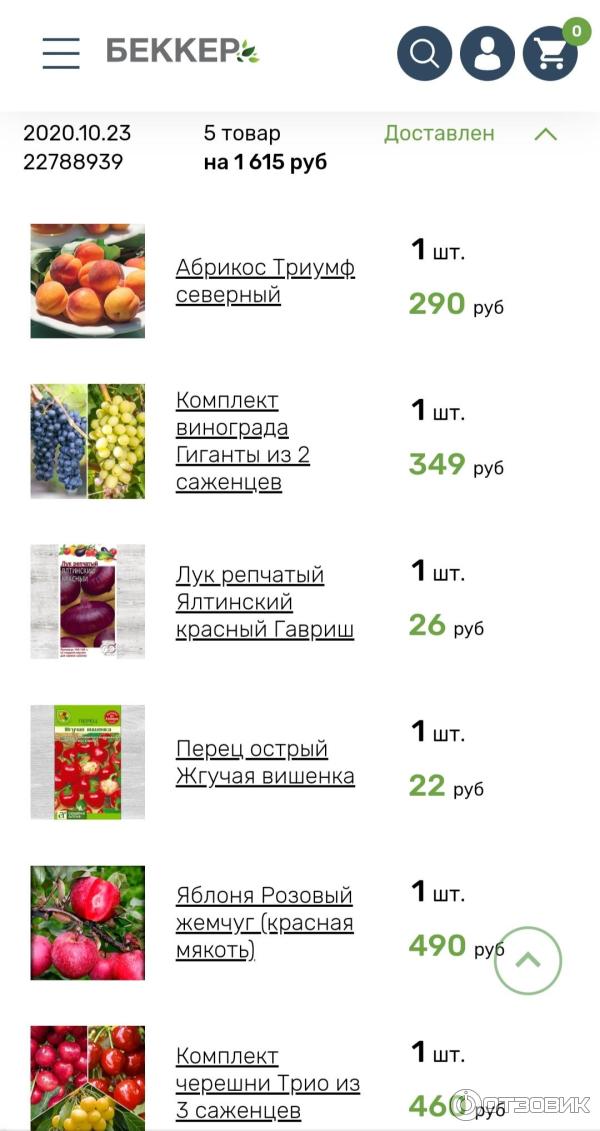The width and height of the screenshot is (600, 1131).
Task: View the grape set product image
Action: (x=88, y=441)
